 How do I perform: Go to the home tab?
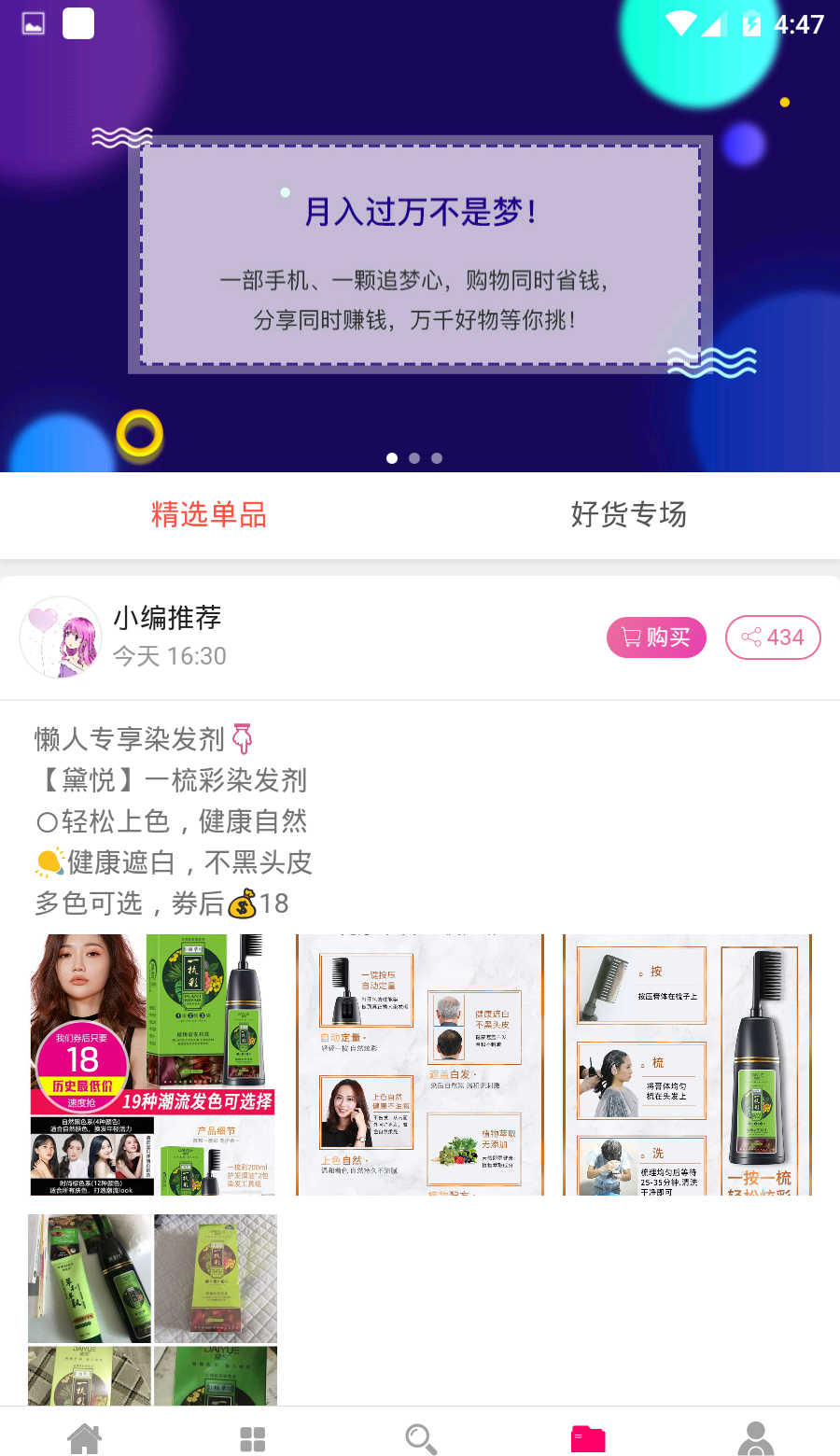[84, 1438]
